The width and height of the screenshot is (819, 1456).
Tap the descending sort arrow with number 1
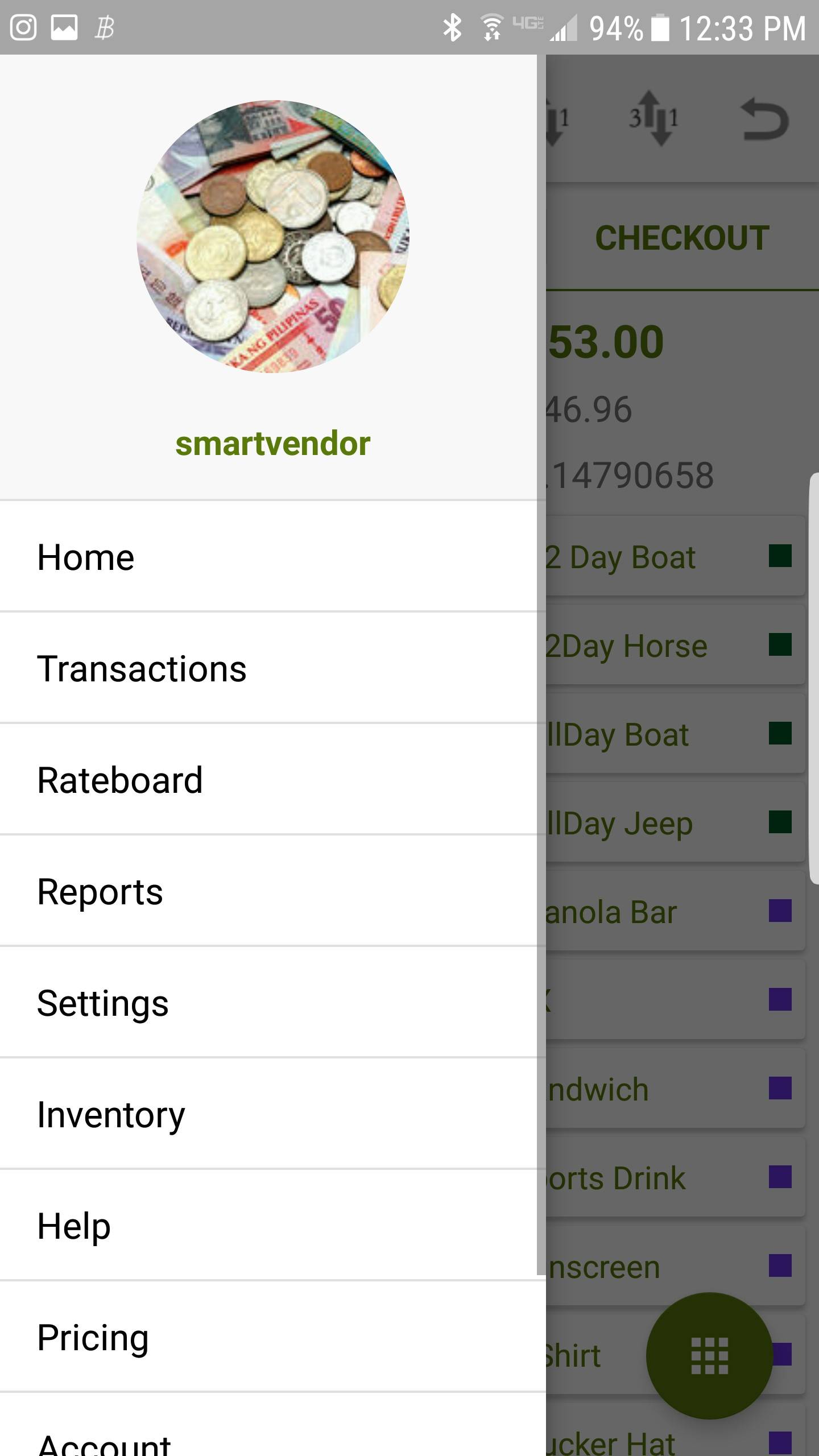555,119
